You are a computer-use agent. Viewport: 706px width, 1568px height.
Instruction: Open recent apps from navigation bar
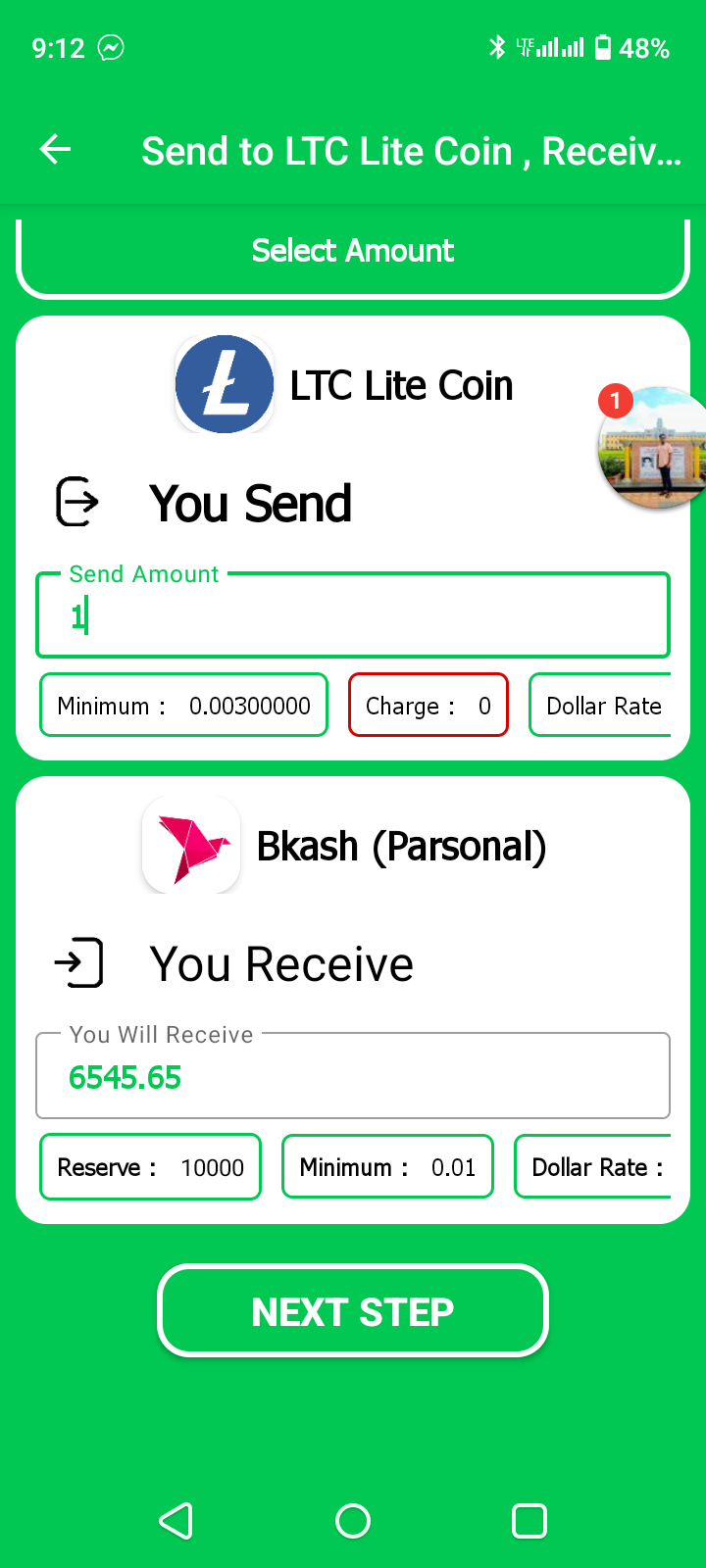(529, 1521)
